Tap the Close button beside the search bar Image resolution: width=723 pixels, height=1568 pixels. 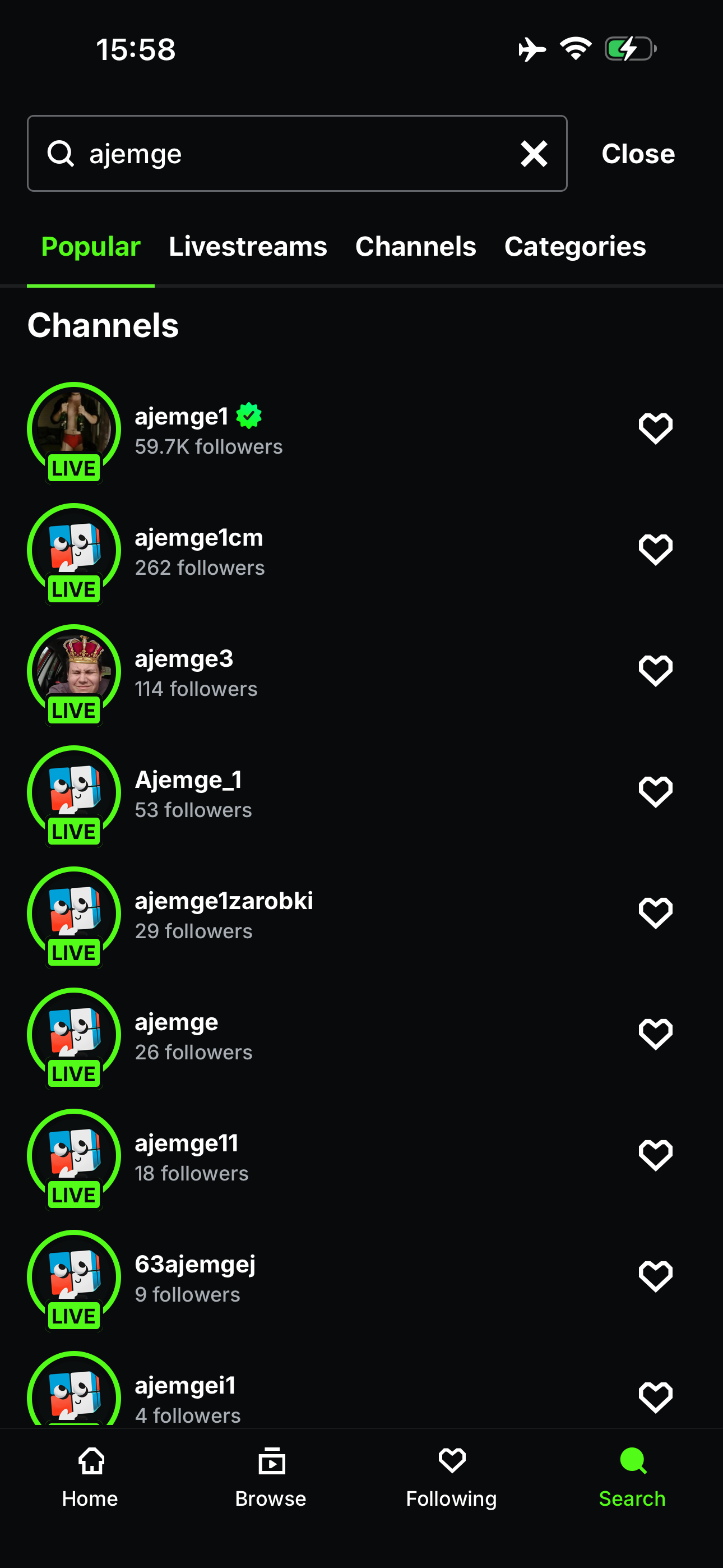coord(638,154)
